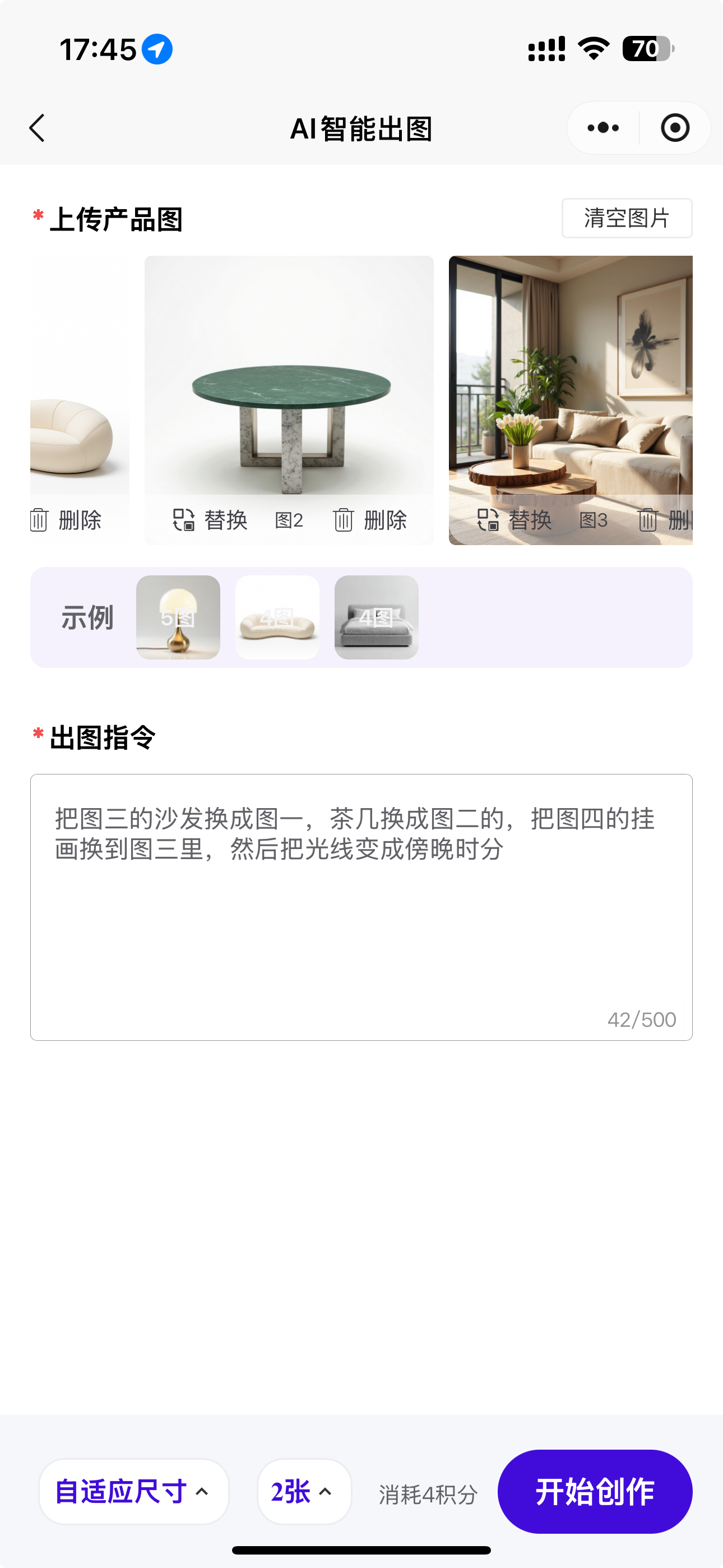Delete image 图2 via 删除
The height and width of the screenshot is (1568, 723).
[370, 520]
